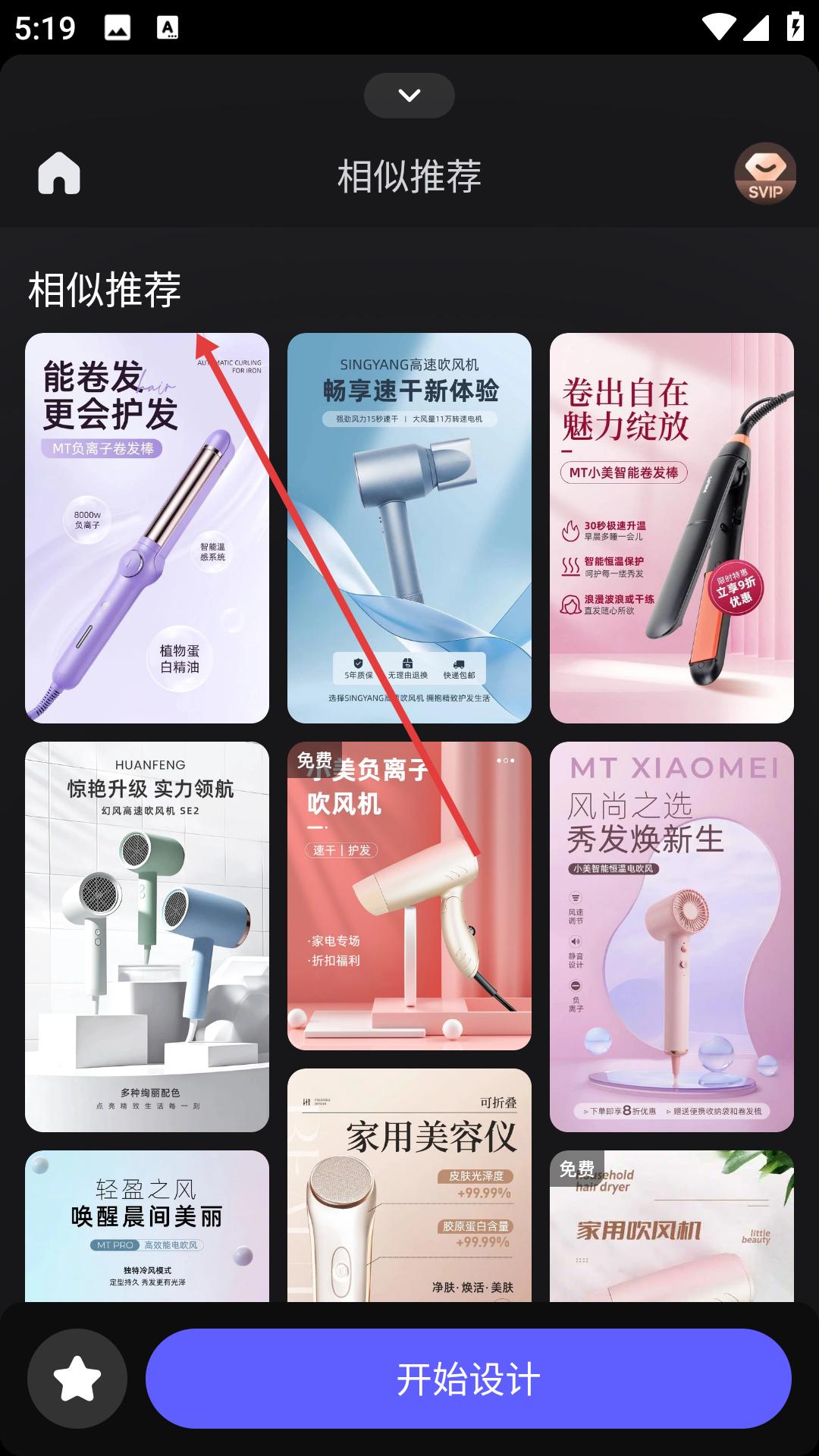Open the SINGYANG高速吹风机 template
The image size is (819, 1456).
point(409,528)
